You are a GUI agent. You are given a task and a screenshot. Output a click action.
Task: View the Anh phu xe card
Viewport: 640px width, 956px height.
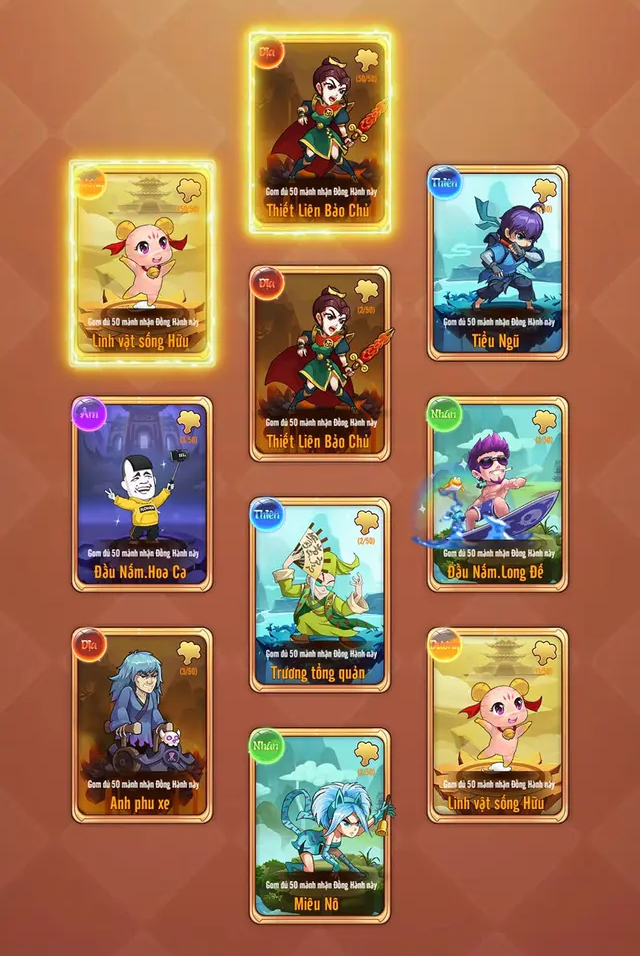[141, 725]
